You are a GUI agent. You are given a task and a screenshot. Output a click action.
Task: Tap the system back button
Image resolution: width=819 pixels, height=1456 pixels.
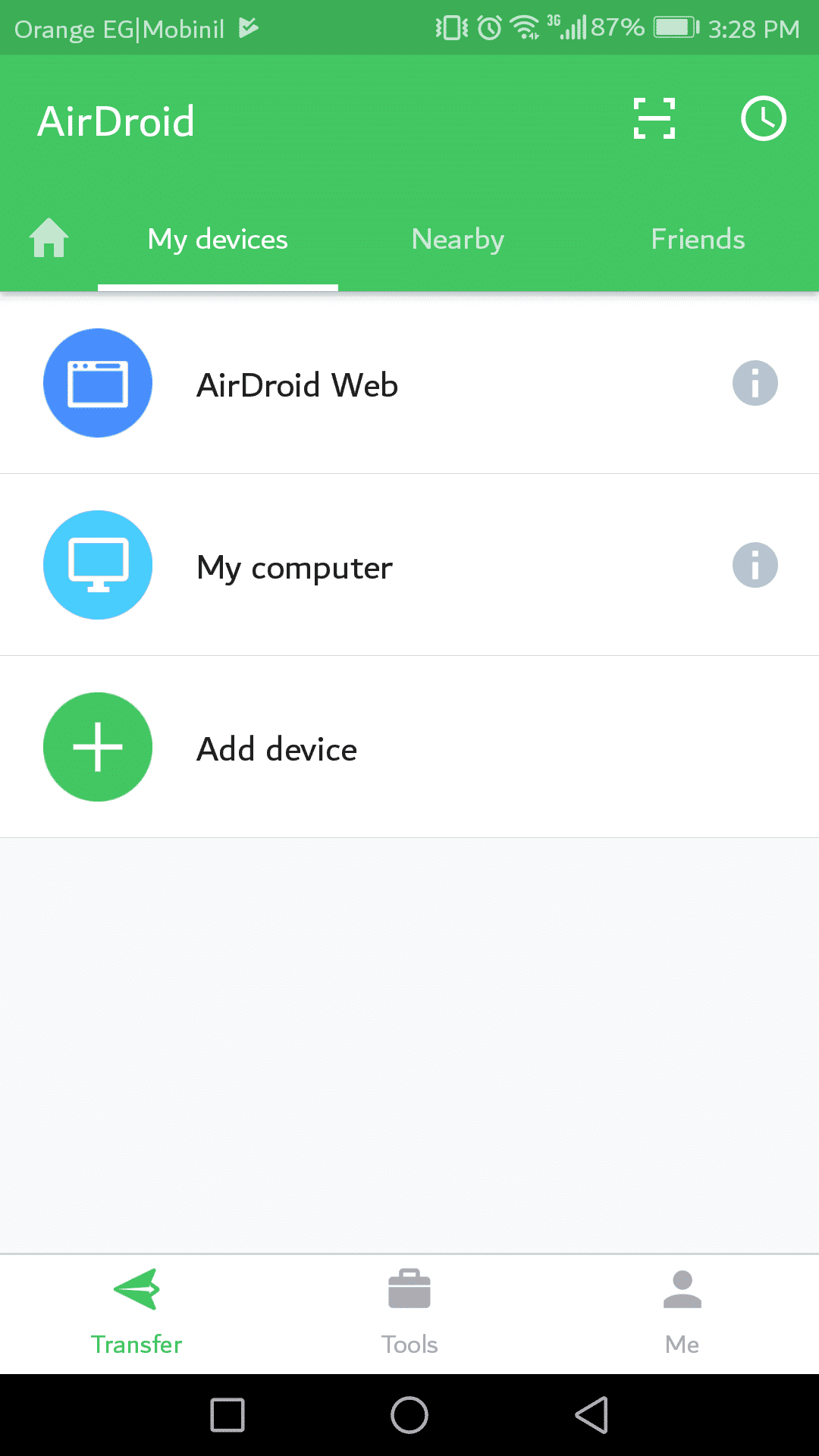[591, 1415]
